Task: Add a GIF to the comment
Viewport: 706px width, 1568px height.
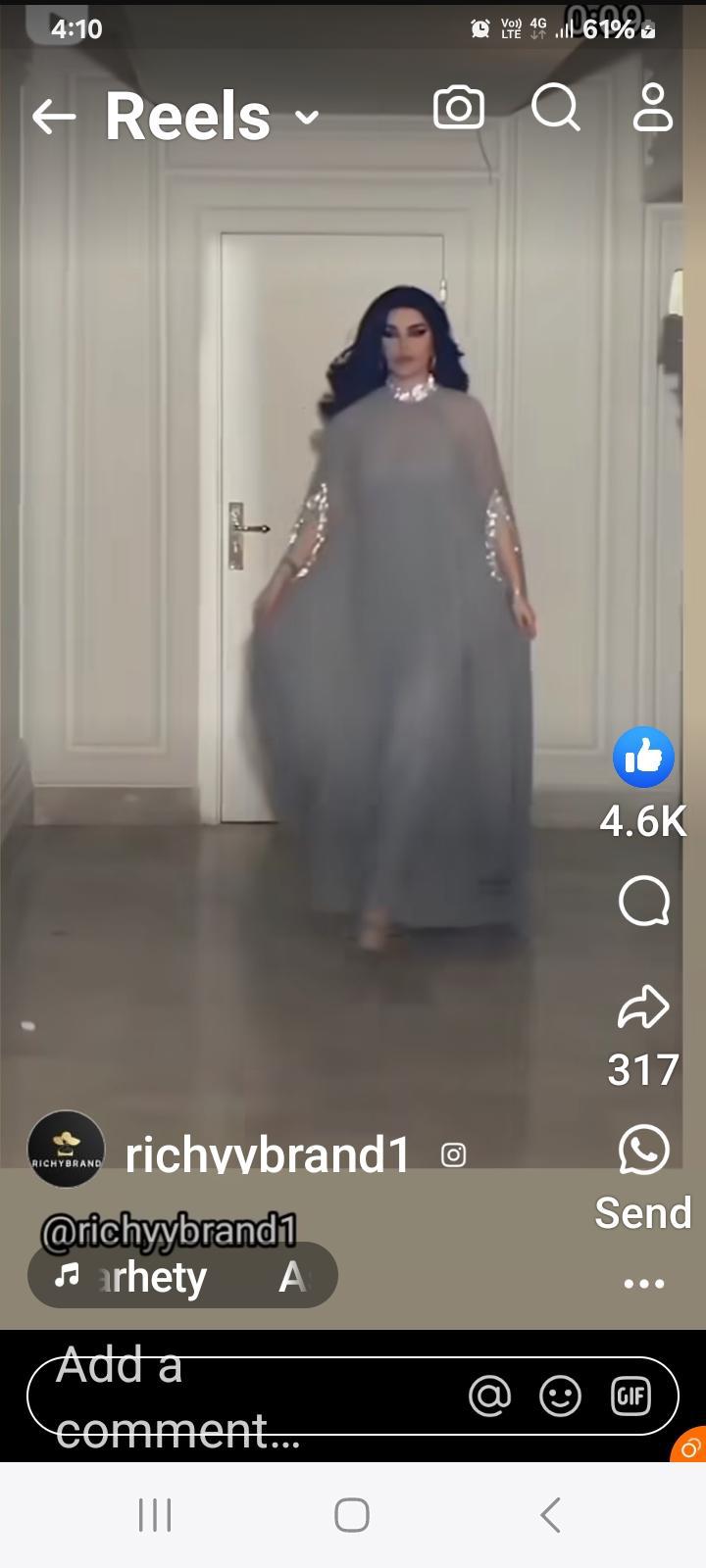Action: point(630,1396)
